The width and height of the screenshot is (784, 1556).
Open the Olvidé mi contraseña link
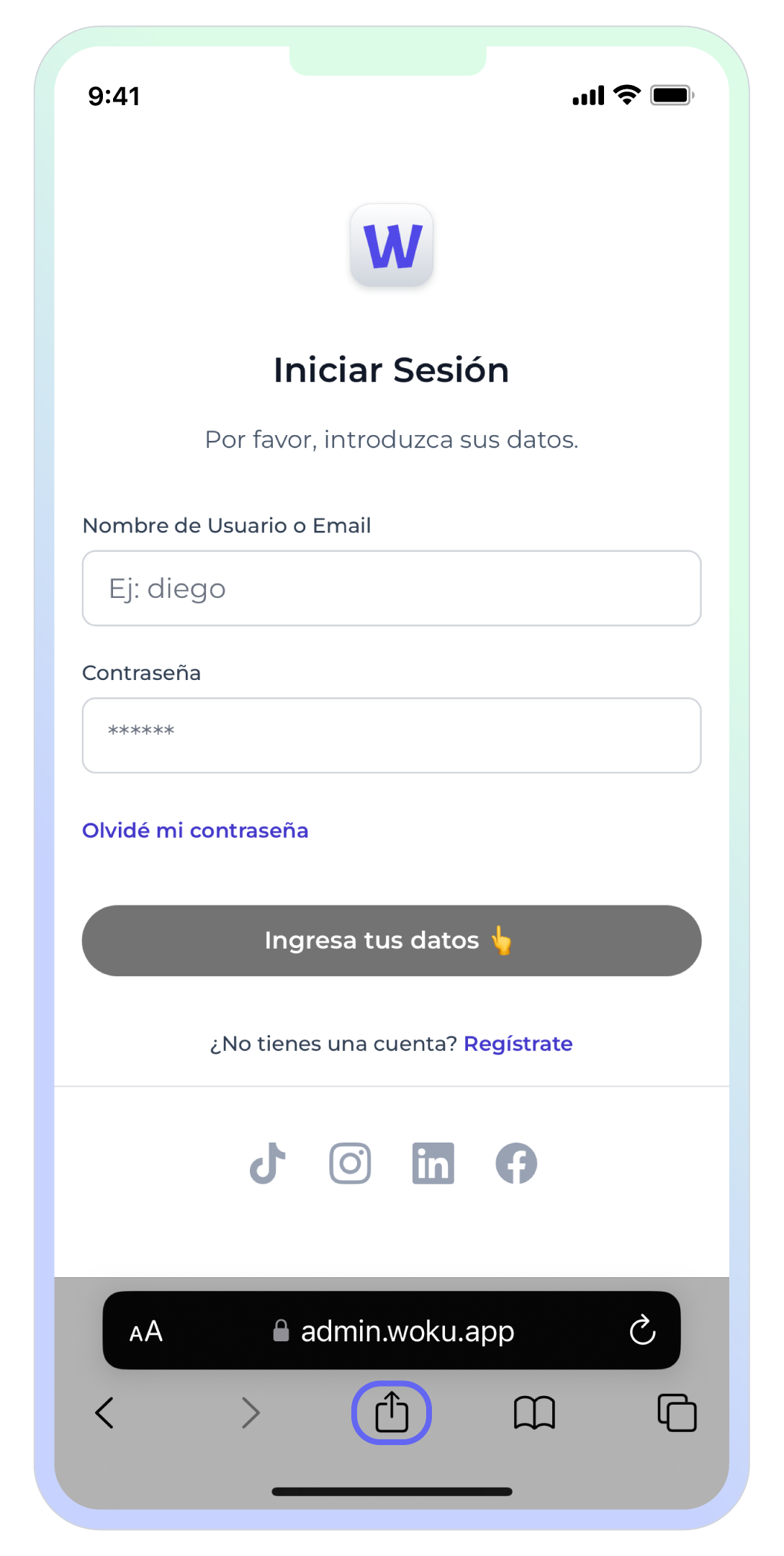pos(196,830)
